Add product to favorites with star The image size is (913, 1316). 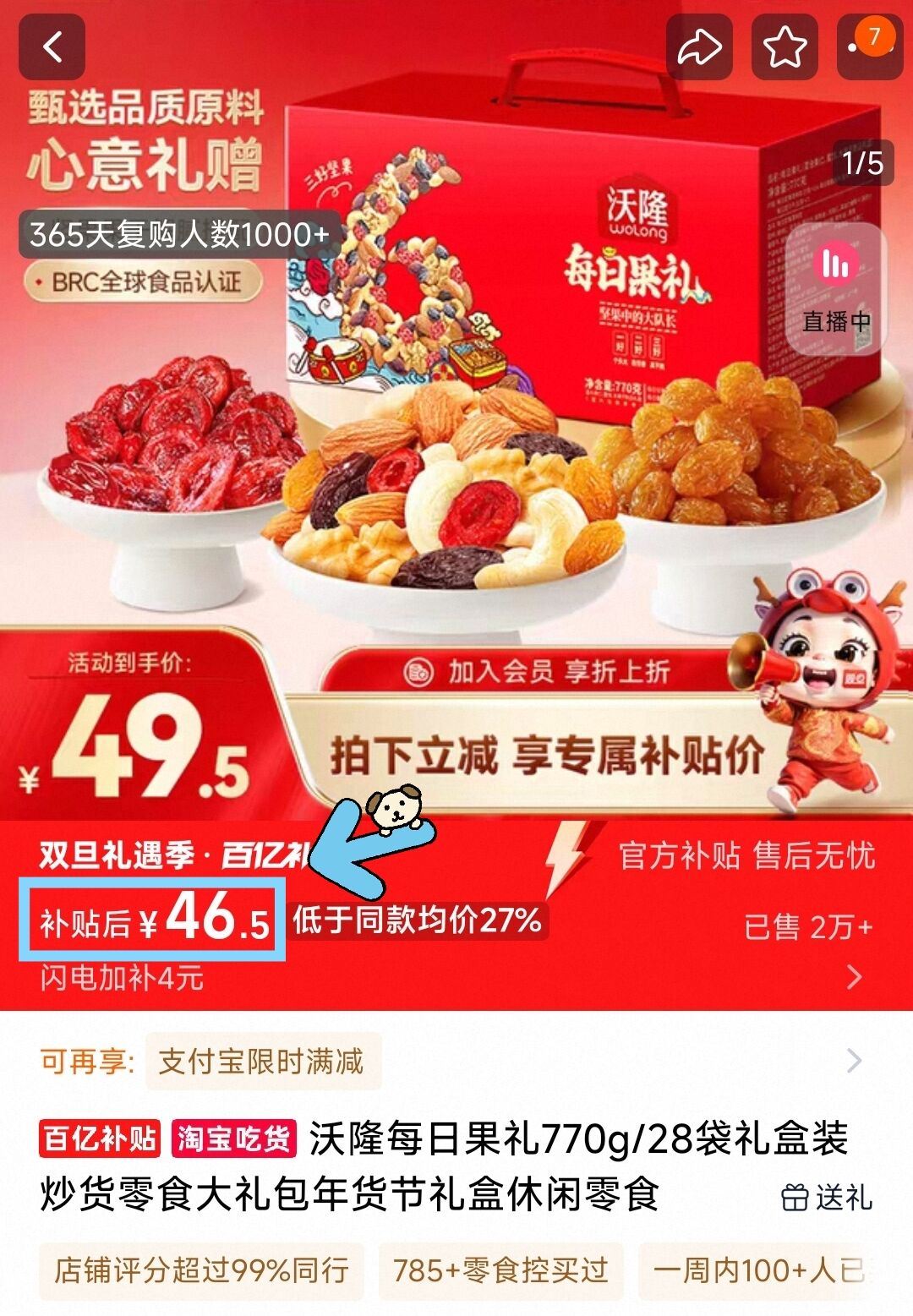[x=785, y=47]
